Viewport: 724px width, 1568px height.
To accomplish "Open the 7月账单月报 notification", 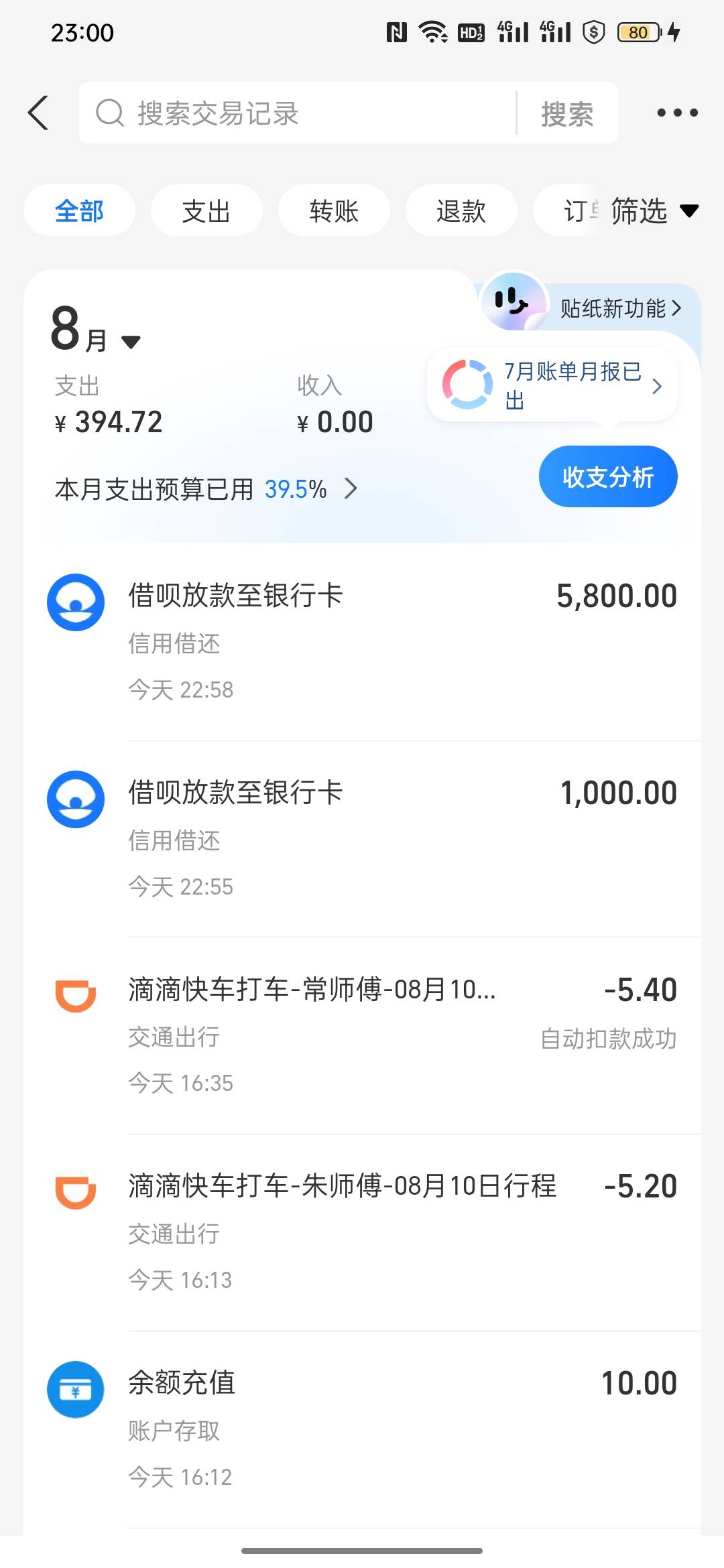I will 552,385.
